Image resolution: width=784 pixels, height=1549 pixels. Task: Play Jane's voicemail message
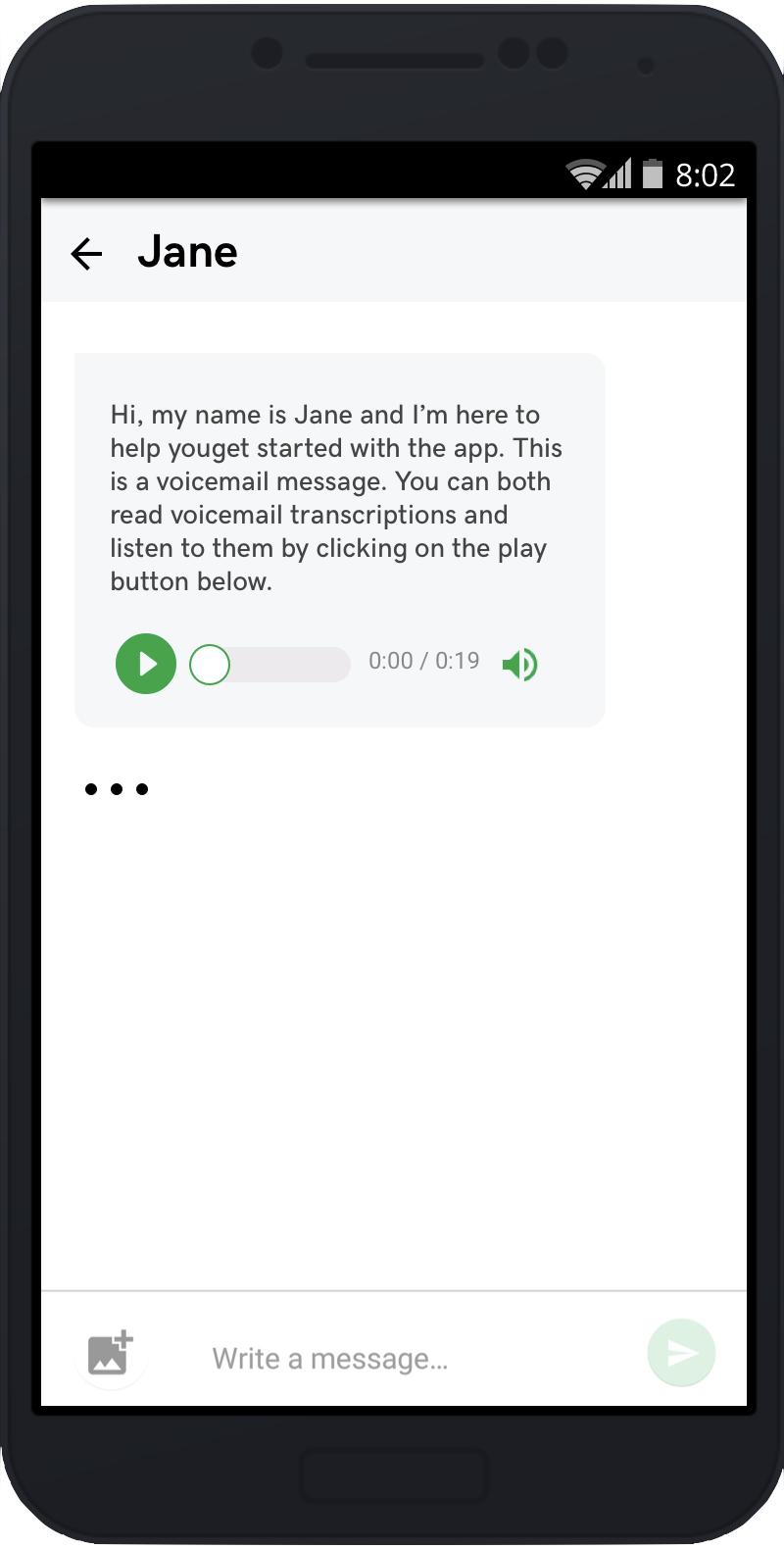click(146, 664)
